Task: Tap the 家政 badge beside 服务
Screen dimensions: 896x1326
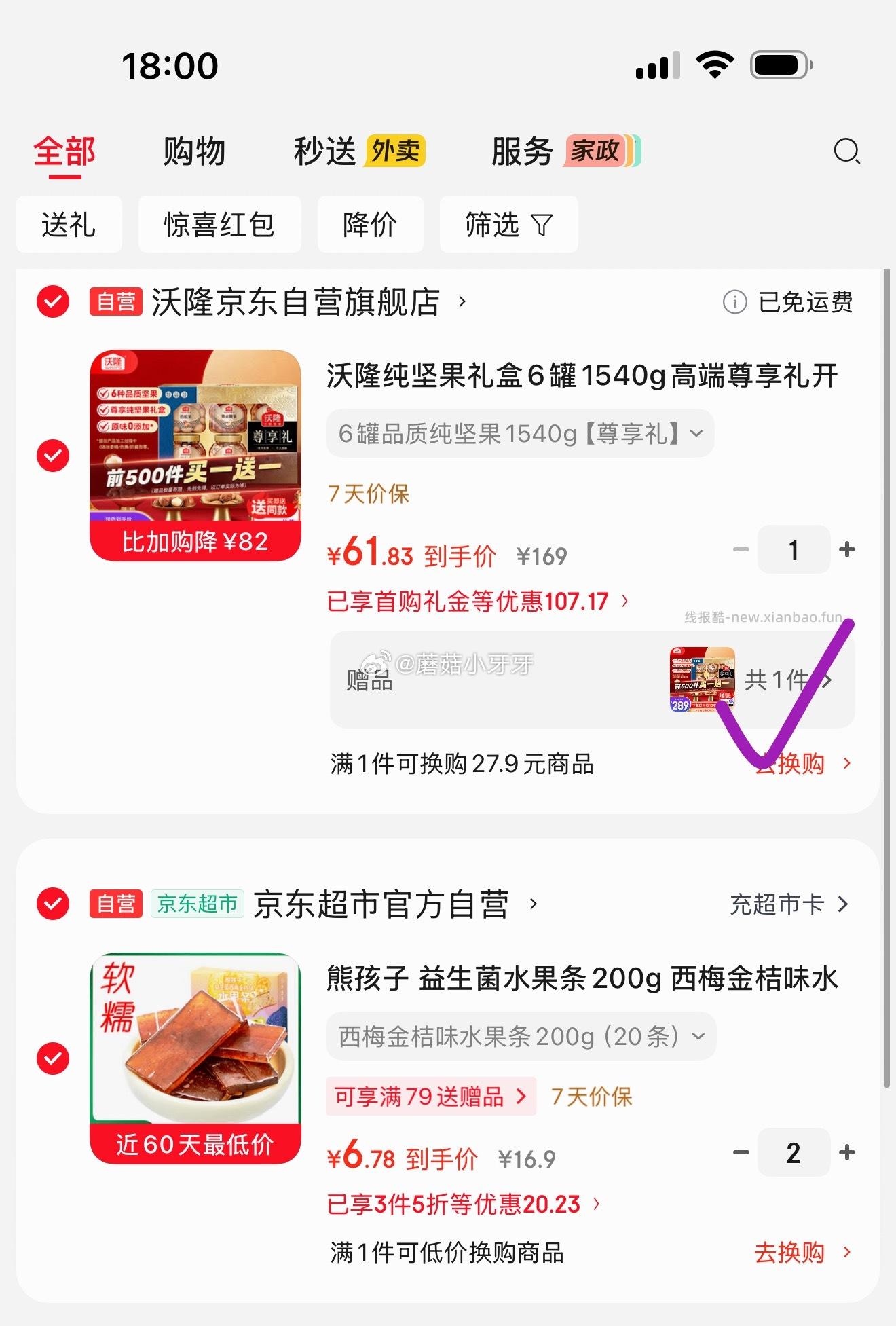Action: point(593,151)
